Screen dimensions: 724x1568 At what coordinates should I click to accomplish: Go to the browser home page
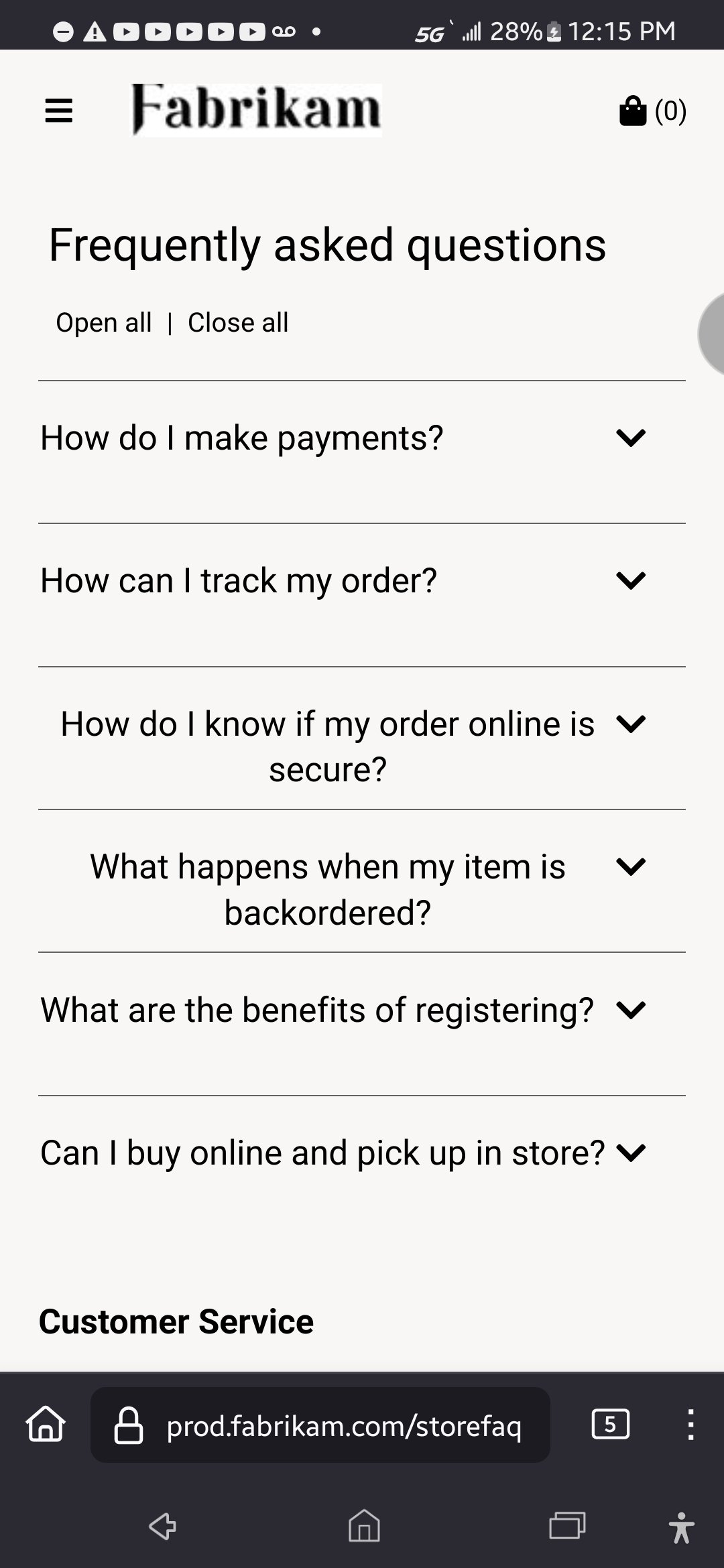point(46,1424)
